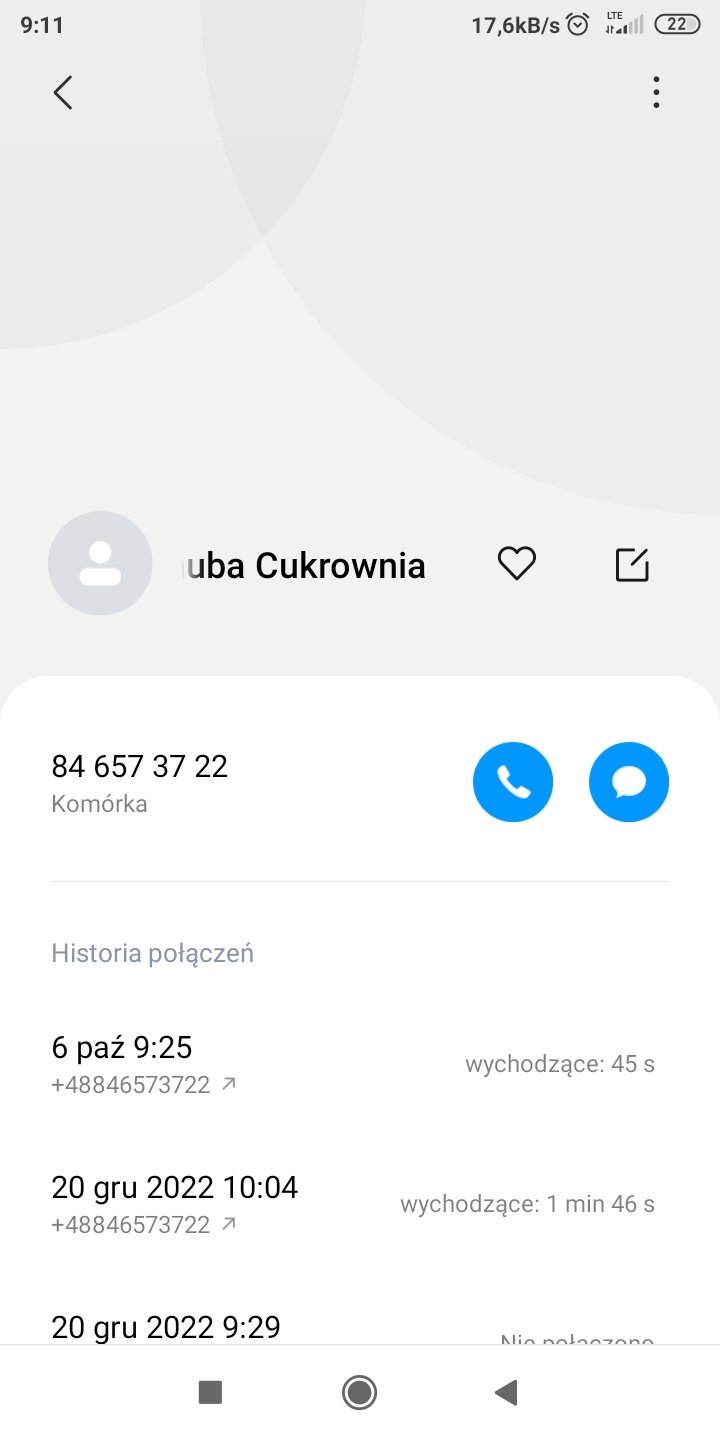The height and width of the screenshot is (1440, 720).
Task: Open the 20 gru 2022 10:04 call entry
Action: click(x=352, y=1204)
